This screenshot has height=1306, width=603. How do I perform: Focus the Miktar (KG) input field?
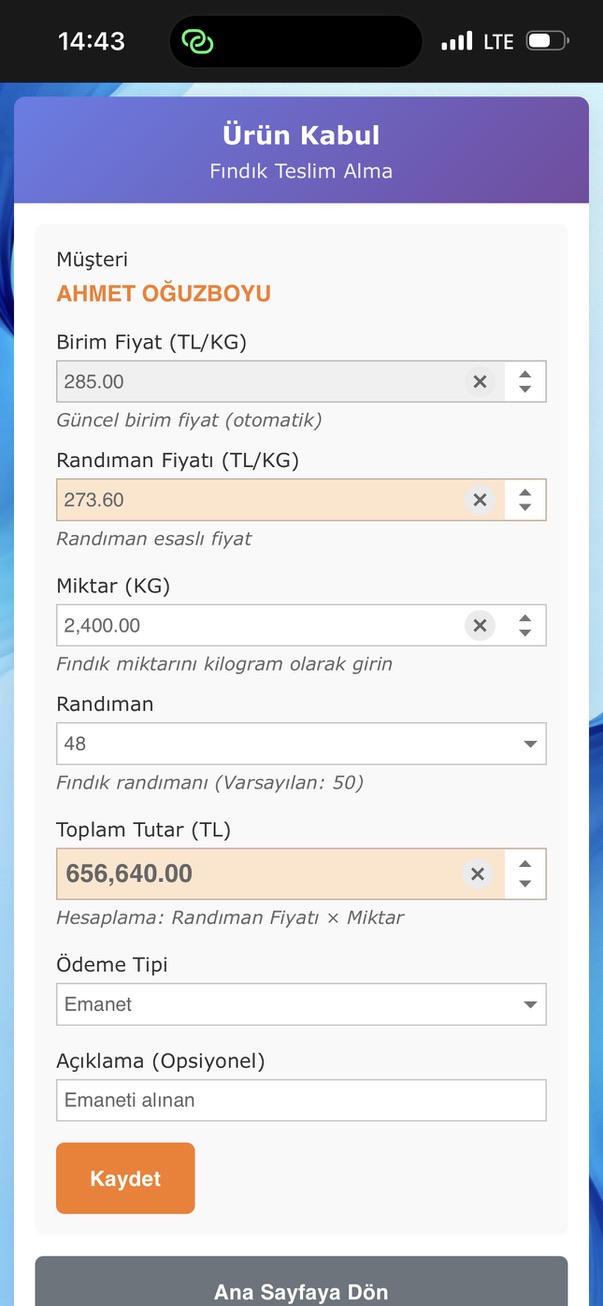click(x=301, y=625)
